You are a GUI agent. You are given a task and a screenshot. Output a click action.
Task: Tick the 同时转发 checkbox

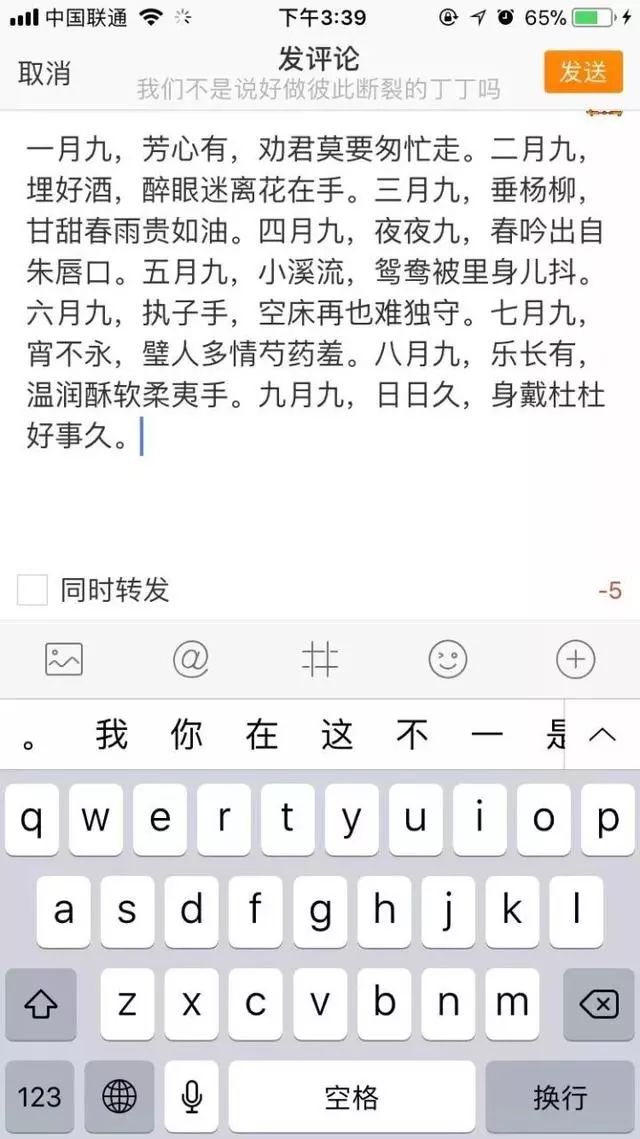pos(32,590)
